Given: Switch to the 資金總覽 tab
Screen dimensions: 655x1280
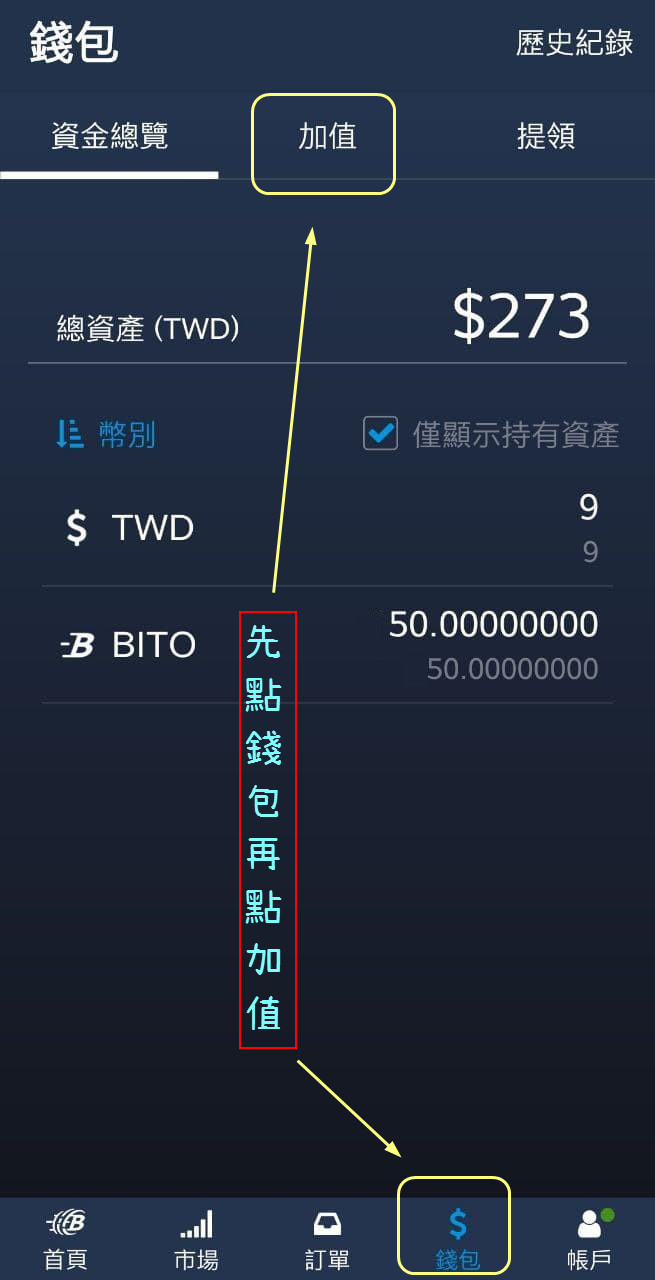Looking at the screenshot, I should [x=109, y=137].
